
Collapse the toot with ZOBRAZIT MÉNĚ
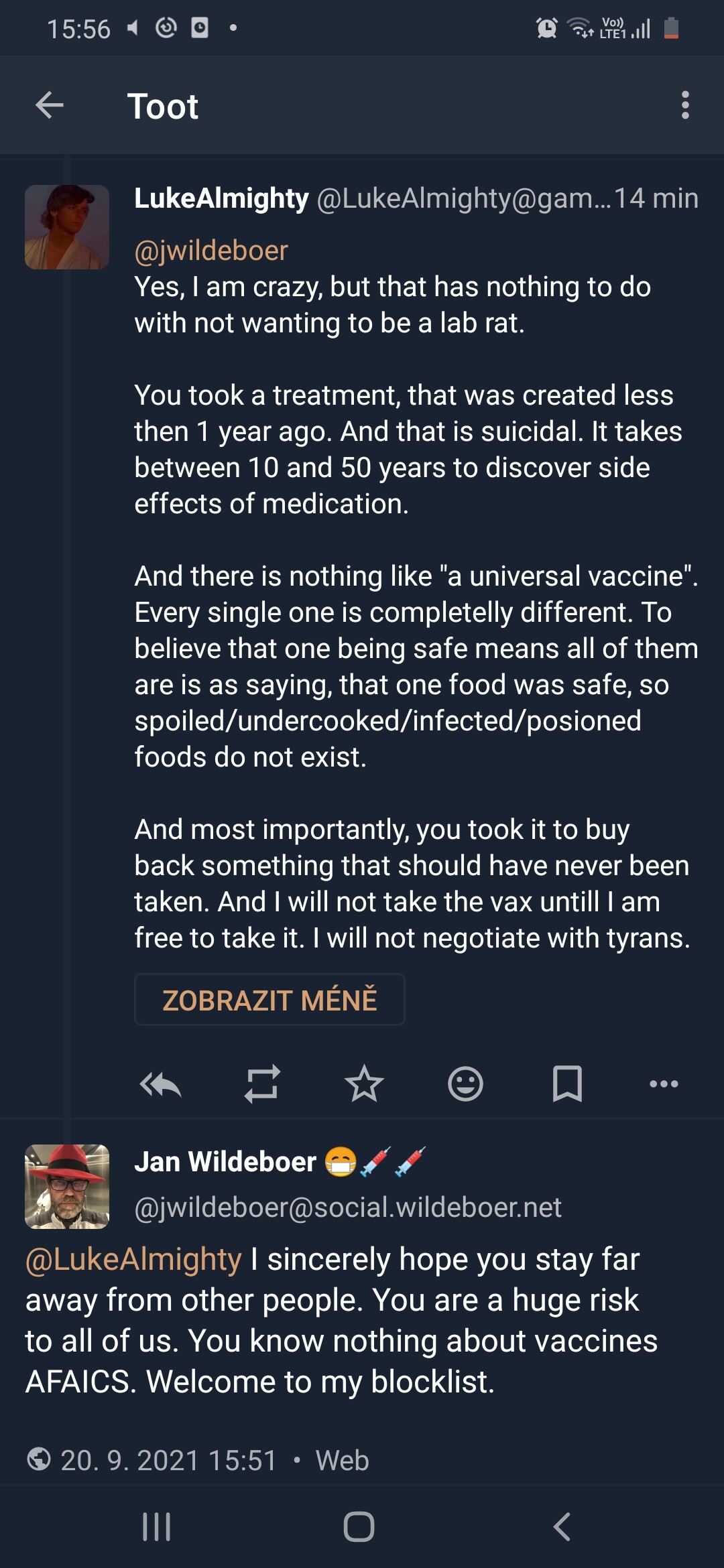pyautogui.click(x=269, y=1000)
